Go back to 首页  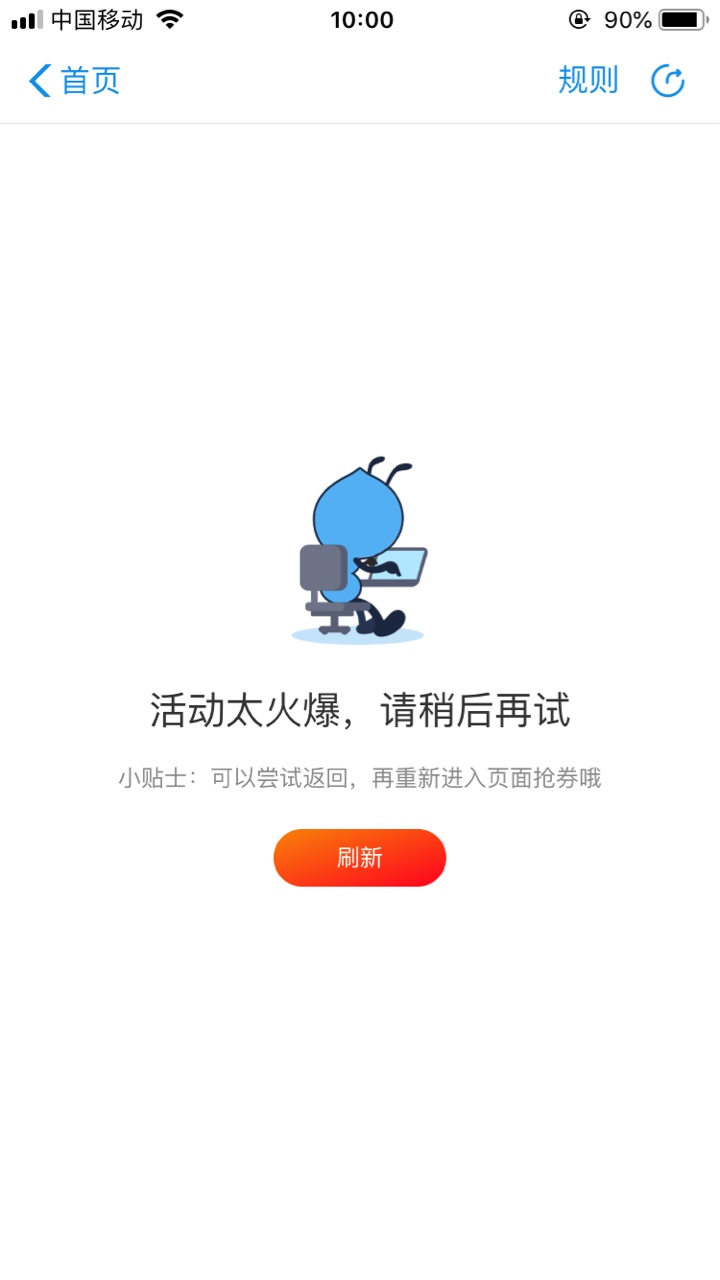(74, 81)
